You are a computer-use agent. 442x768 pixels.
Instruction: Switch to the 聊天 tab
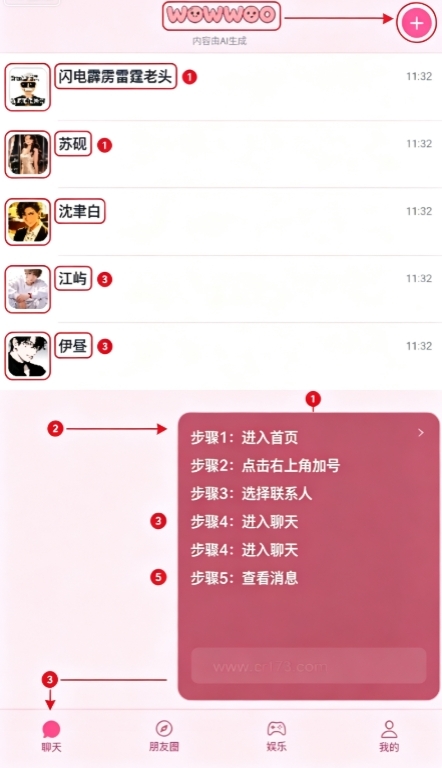click(51, 736)
